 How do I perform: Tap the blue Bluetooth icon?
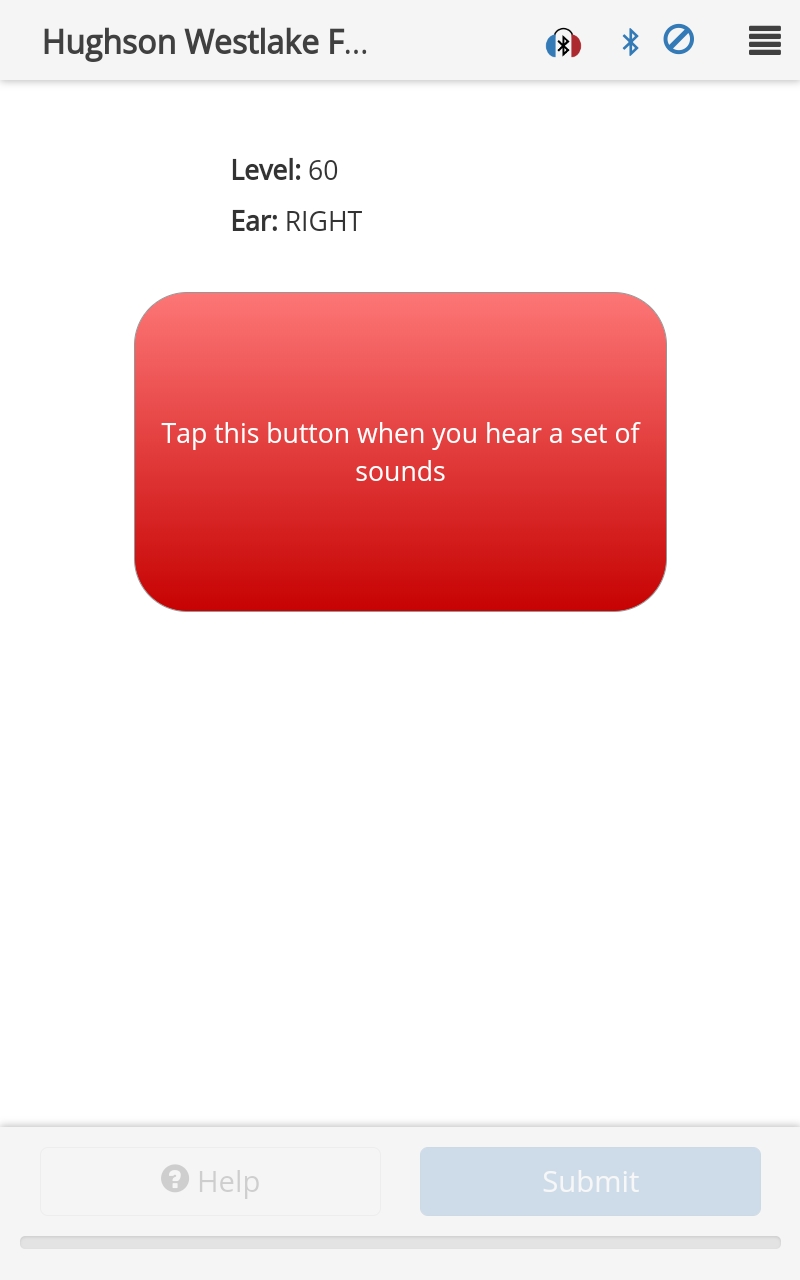(630, 42)
